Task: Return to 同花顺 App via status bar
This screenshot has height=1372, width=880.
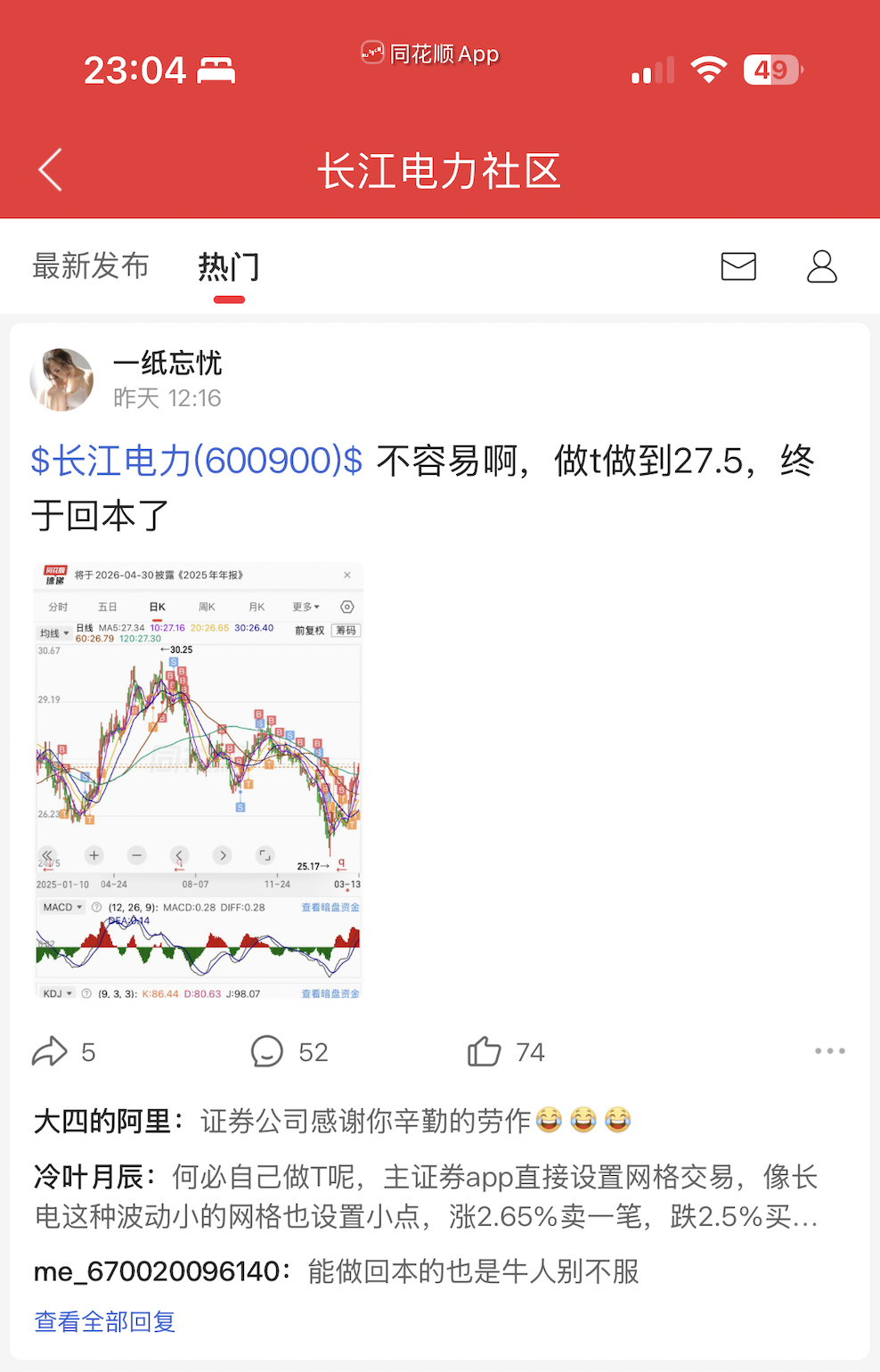Action: [431, 54]
